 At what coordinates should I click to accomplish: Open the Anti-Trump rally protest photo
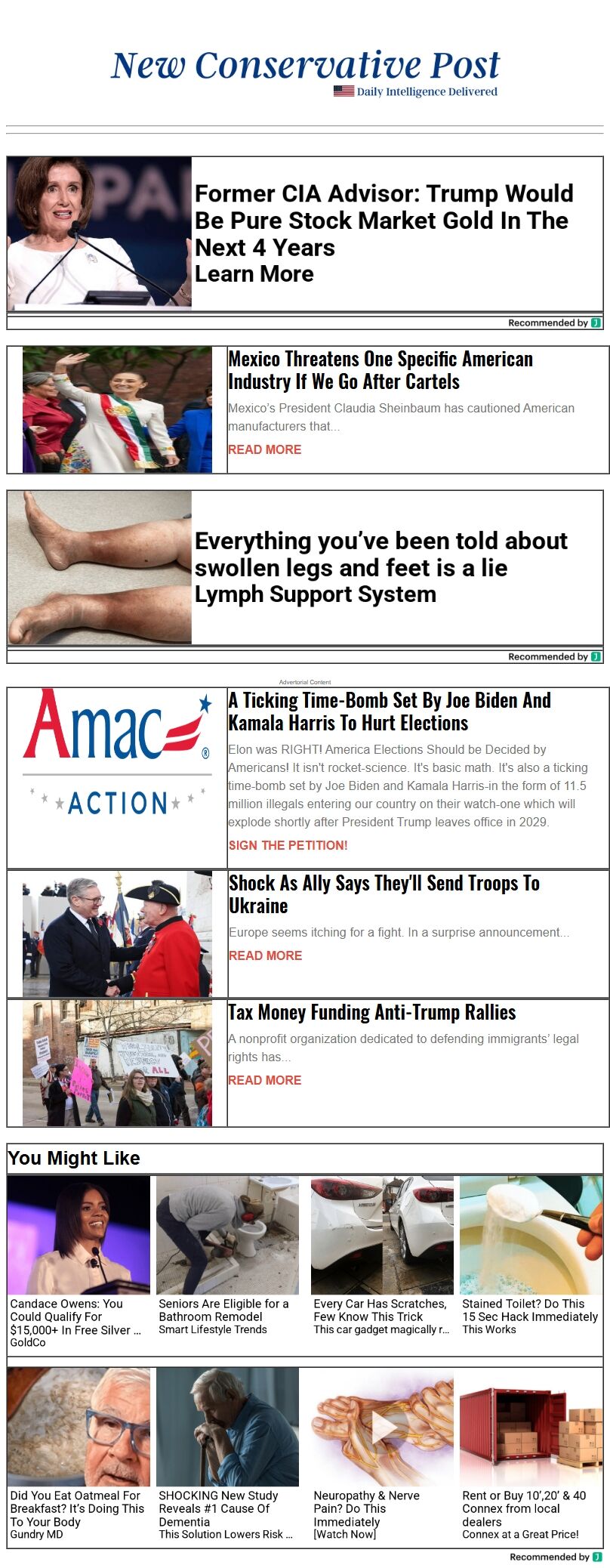pos(117,1063)
